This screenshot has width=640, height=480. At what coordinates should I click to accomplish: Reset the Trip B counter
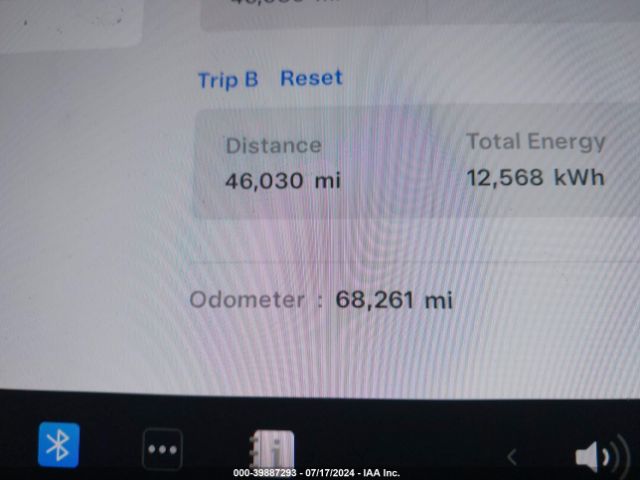[311, 78]
